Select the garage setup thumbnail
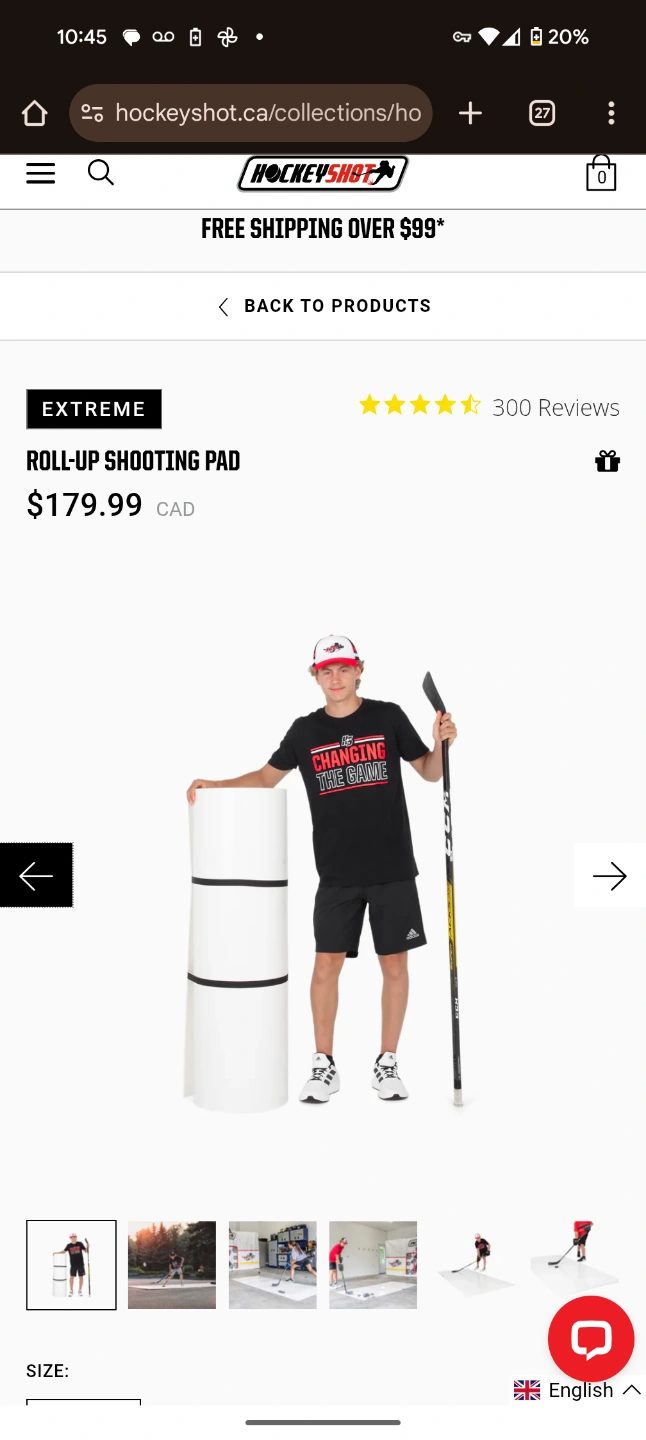Viewport: 646px width, 1440px height. click(273, 1265)
